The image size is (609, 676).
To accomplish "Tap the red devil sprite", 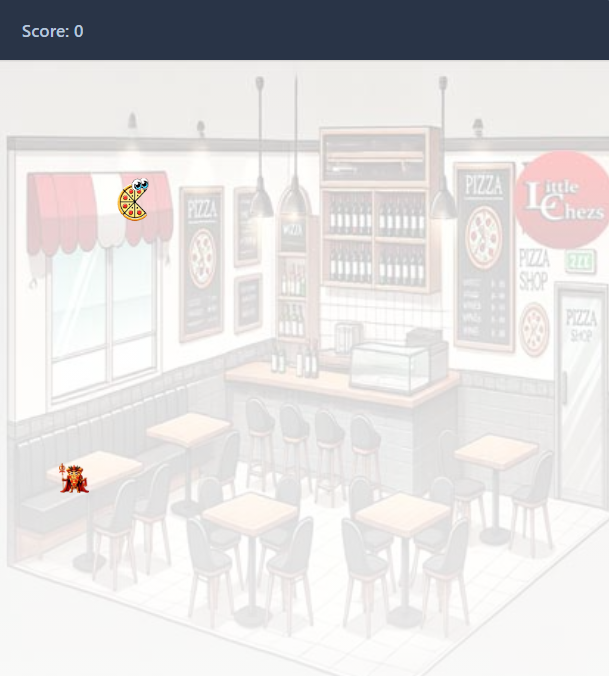I will tap(74, 479).
